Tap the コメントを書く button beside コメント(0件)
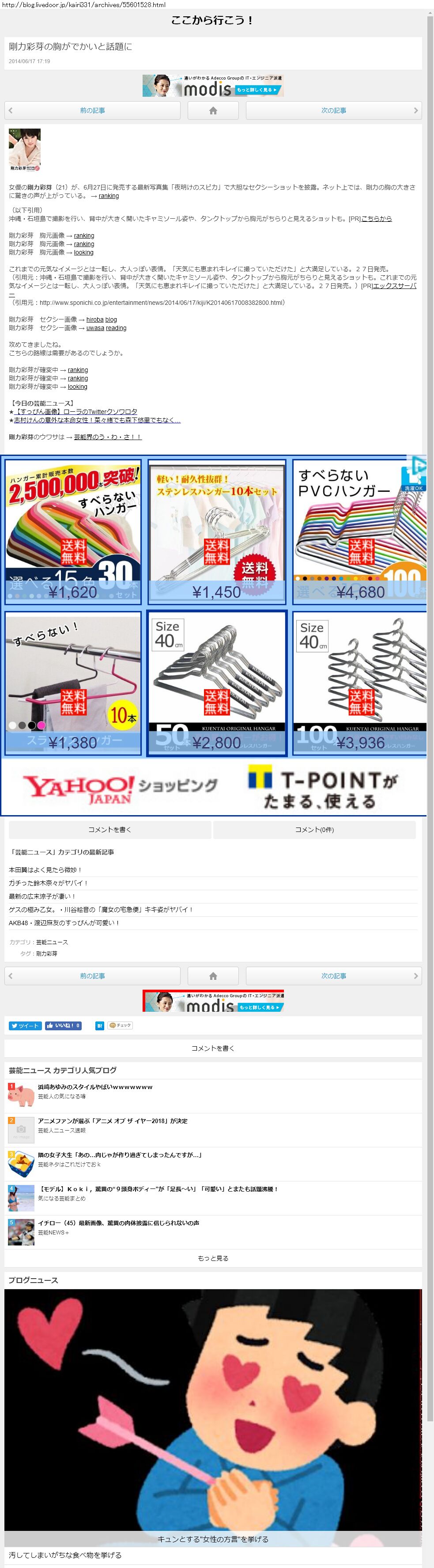Screen dimensions: 434x1568 pos(109,830)
